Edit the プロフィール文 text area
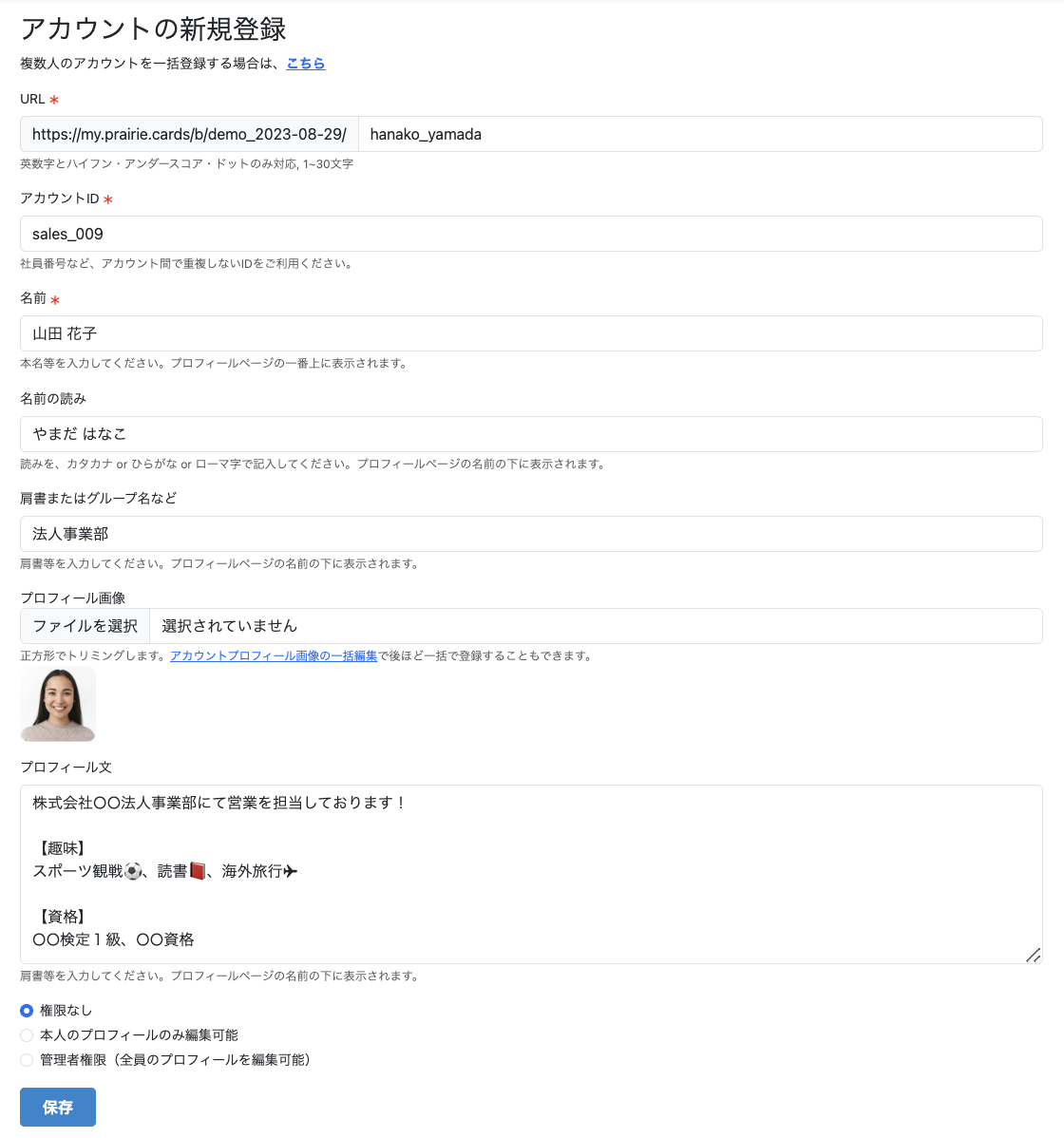1064x1138 pixels. [531, 874]
